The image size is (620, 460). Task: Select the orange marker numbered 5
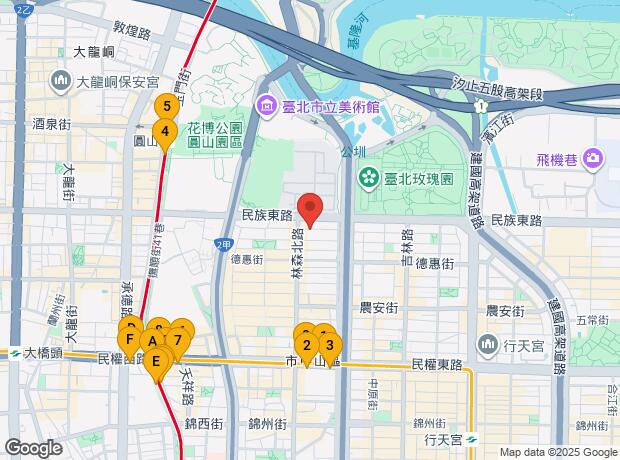(x=166, y=105)
